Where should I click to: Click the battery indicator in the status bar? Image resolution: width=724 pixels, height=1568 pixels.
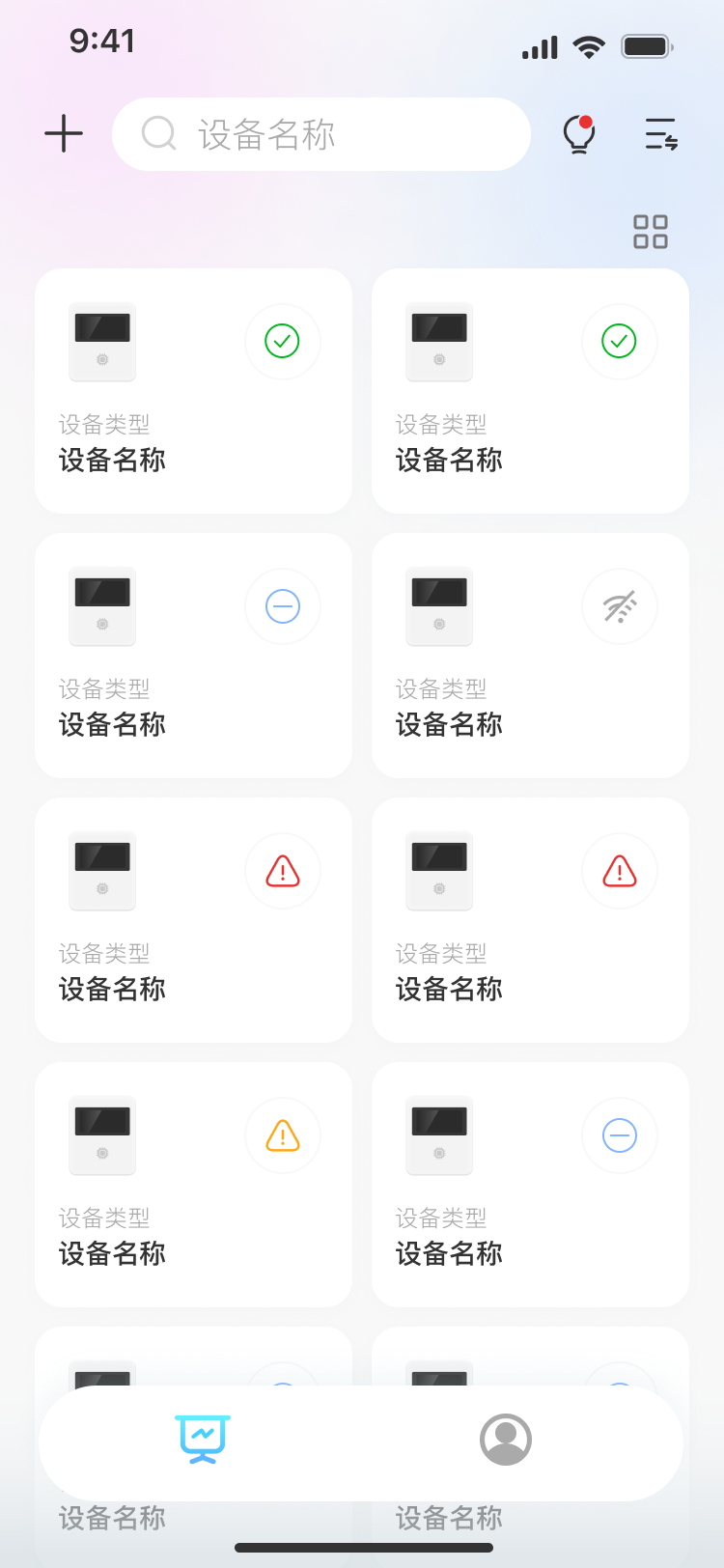tap(645, 45)
